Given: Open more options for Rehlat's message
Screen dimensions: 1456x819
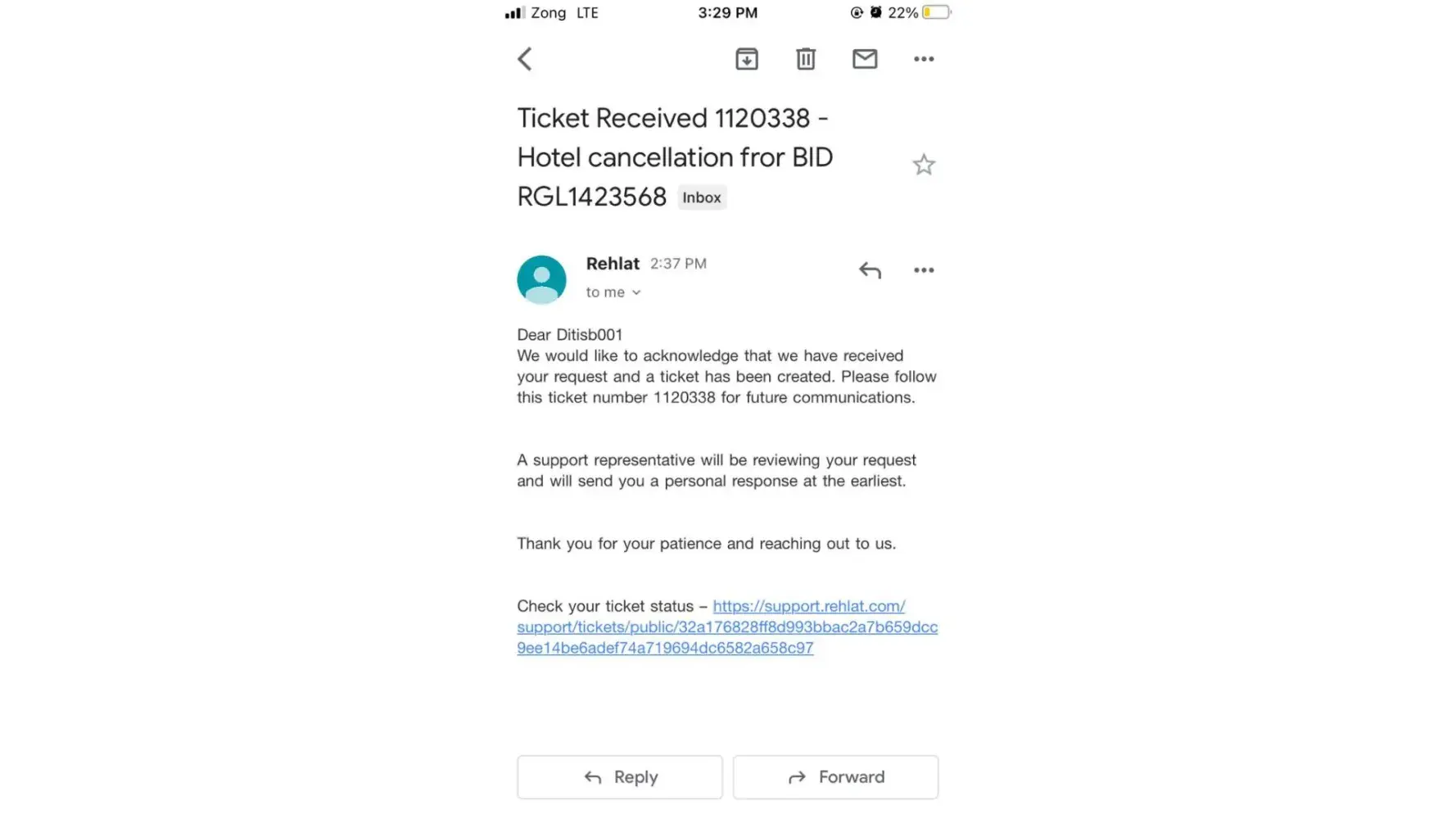Looking at the screenshot, I should tap(924, 270).
